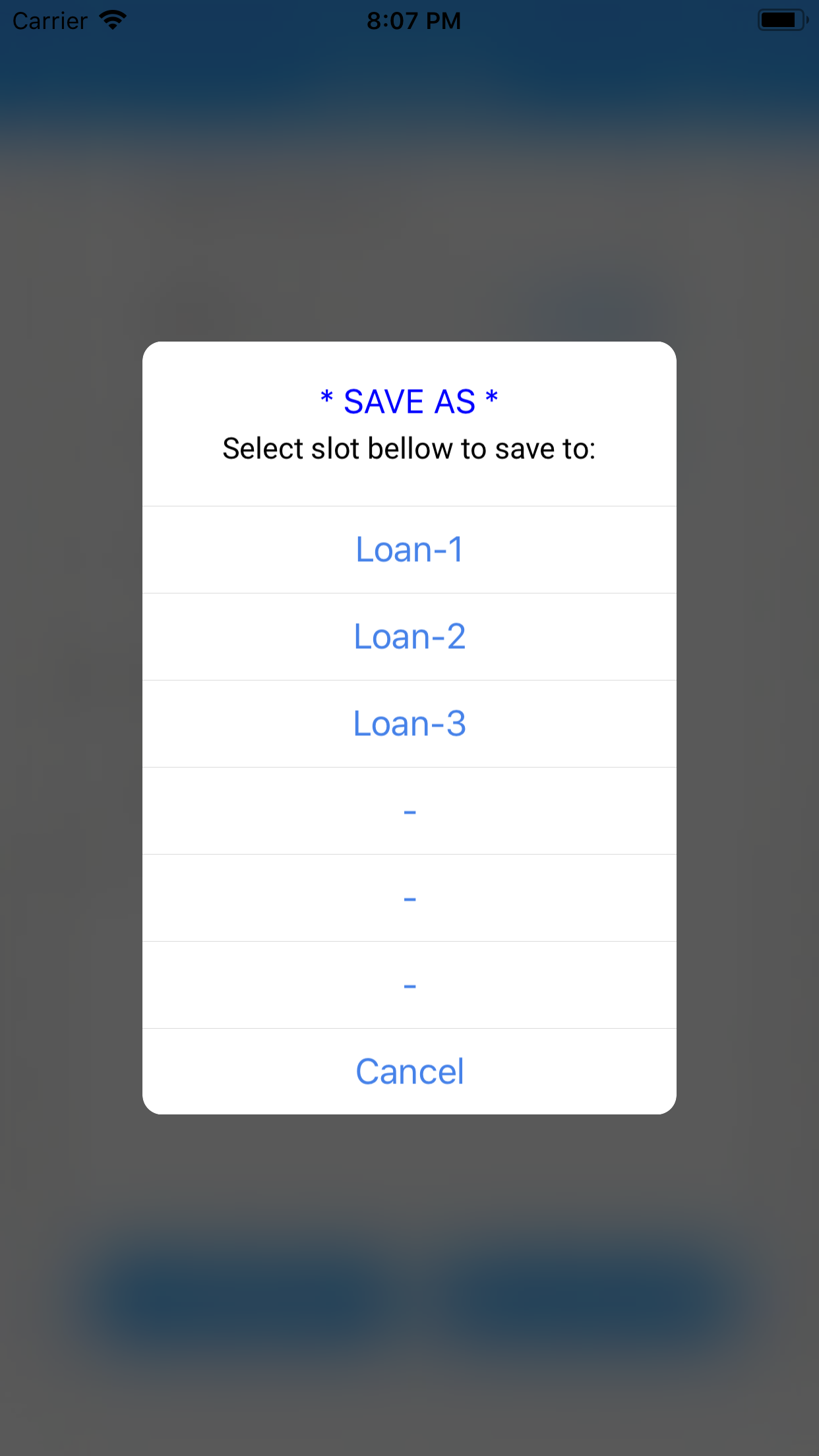Tap the instruction text about selecting a slot
The width and height of the screenshot is (819, 1456).
409,447
